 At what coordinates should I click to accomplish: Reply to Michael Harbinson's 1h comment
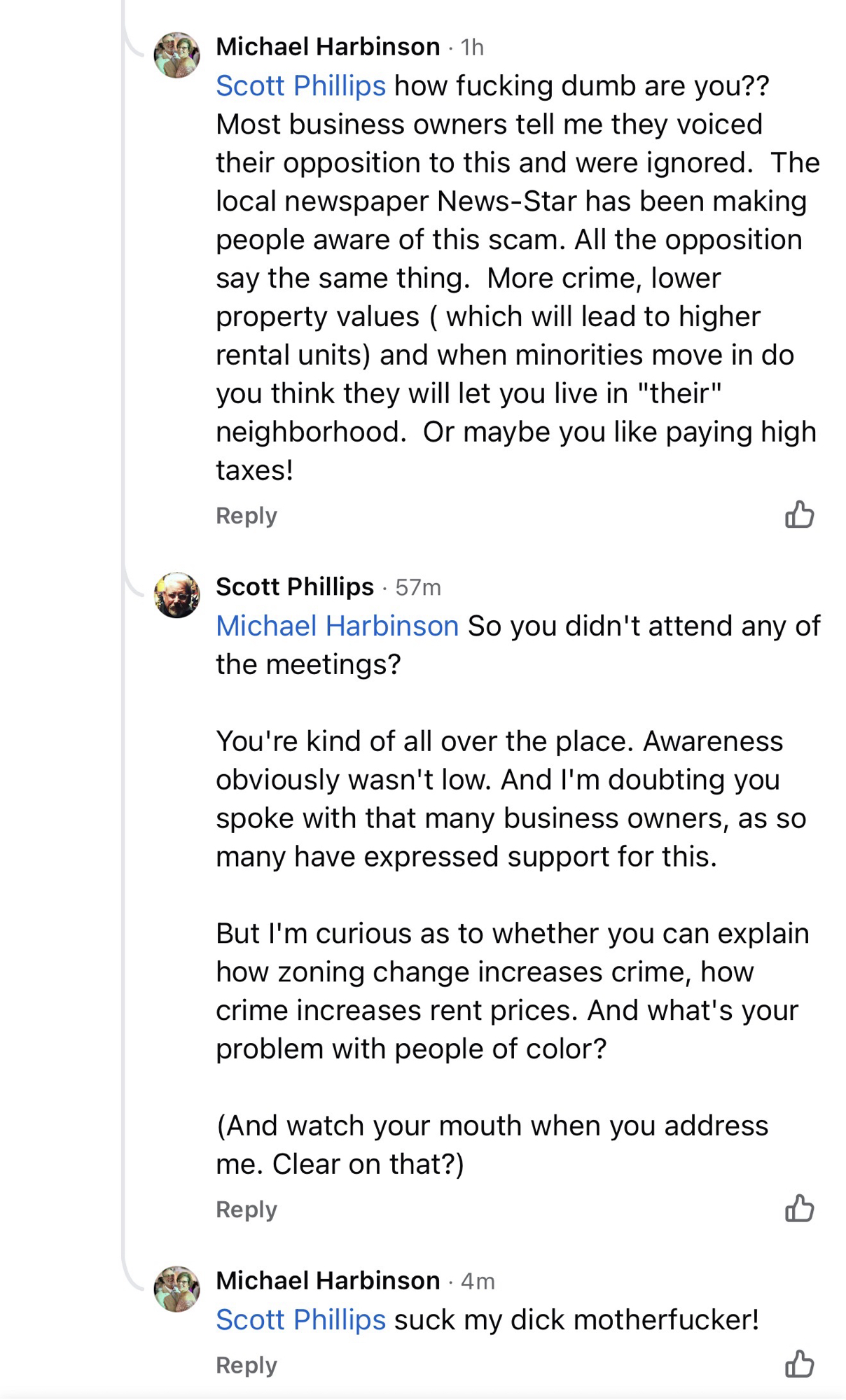tap(246, 516)
